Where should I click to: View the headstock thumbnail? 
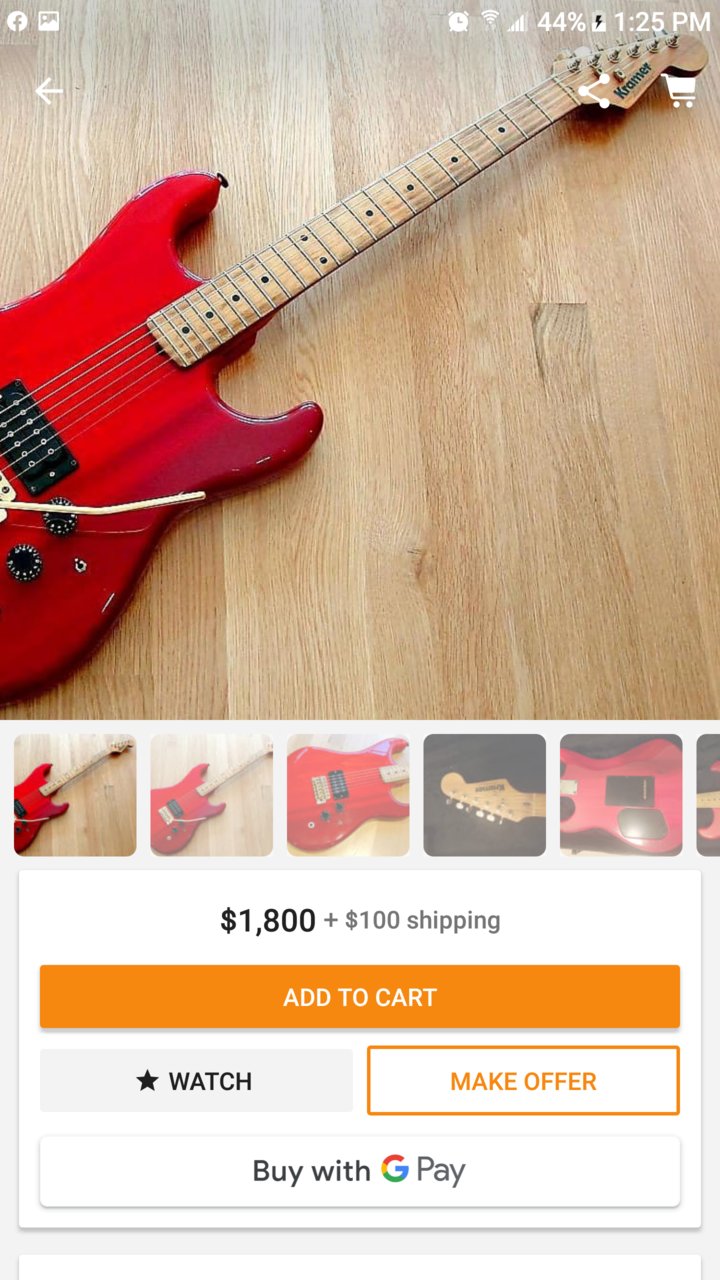[485, 795]
